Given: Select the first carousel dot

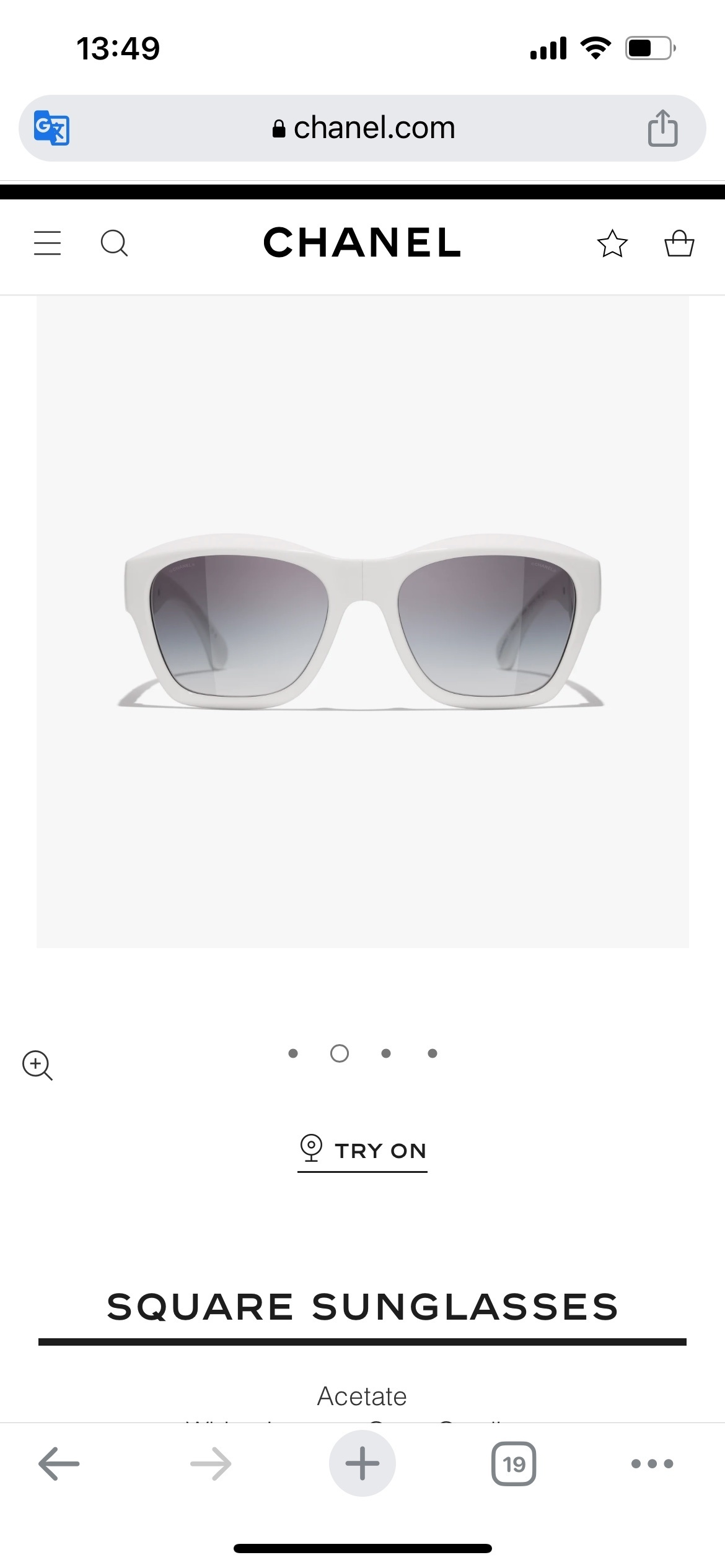Looking at the screenshot, I should tap(292, 1053).
